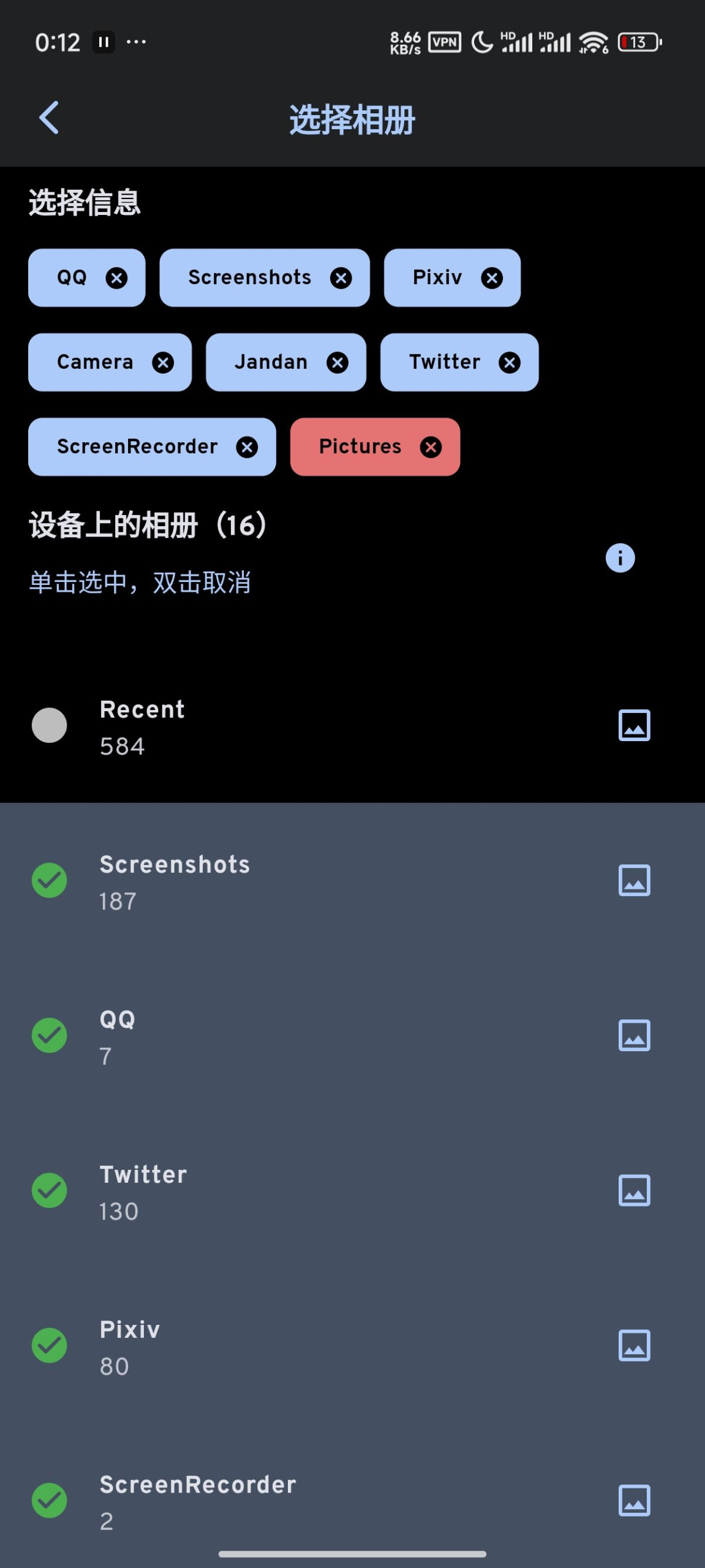Preview images in the QQ album
This screenshot has height=1568, width=705.
click(635, 1036)
